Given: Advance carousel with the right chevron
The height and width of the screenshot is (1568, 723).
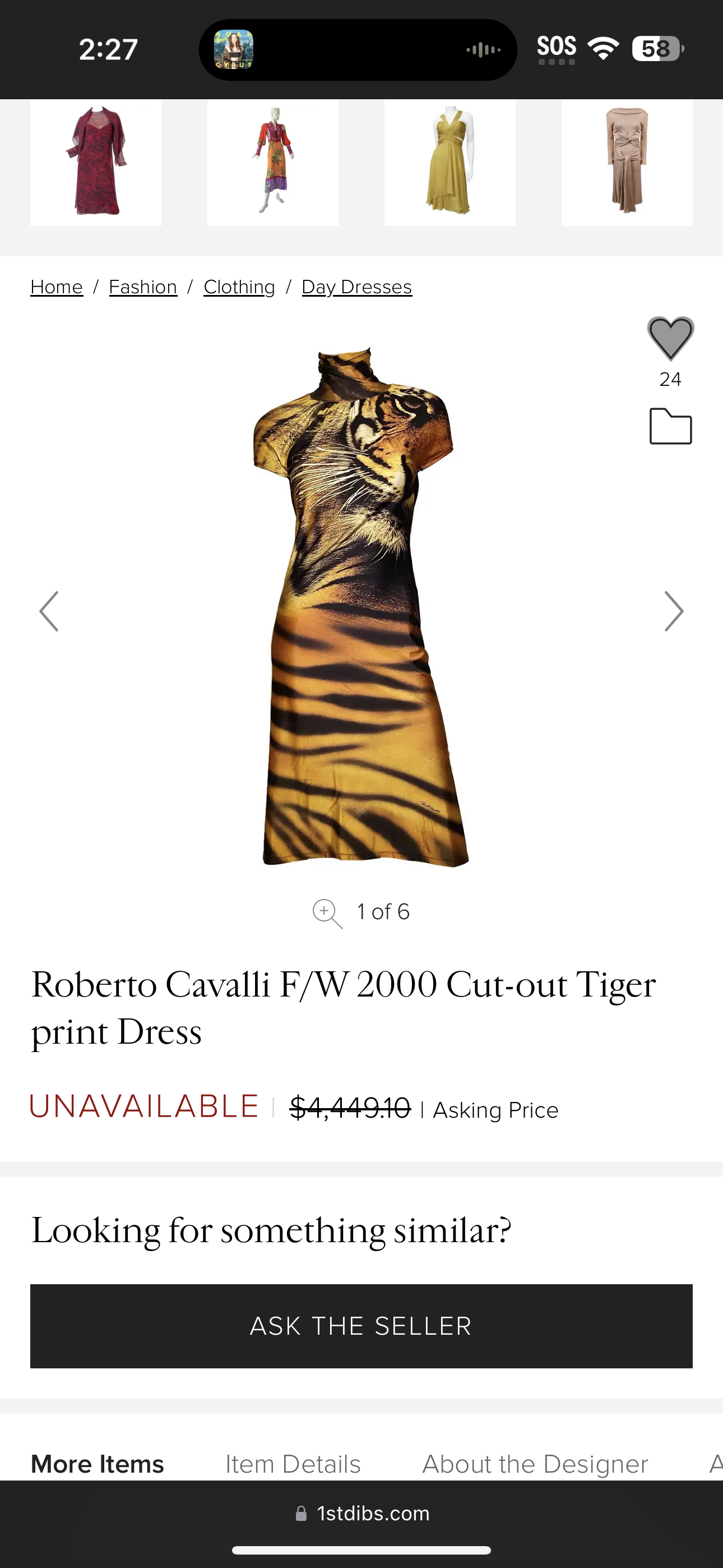Looking at the screenshot, I should click(674, 611).
